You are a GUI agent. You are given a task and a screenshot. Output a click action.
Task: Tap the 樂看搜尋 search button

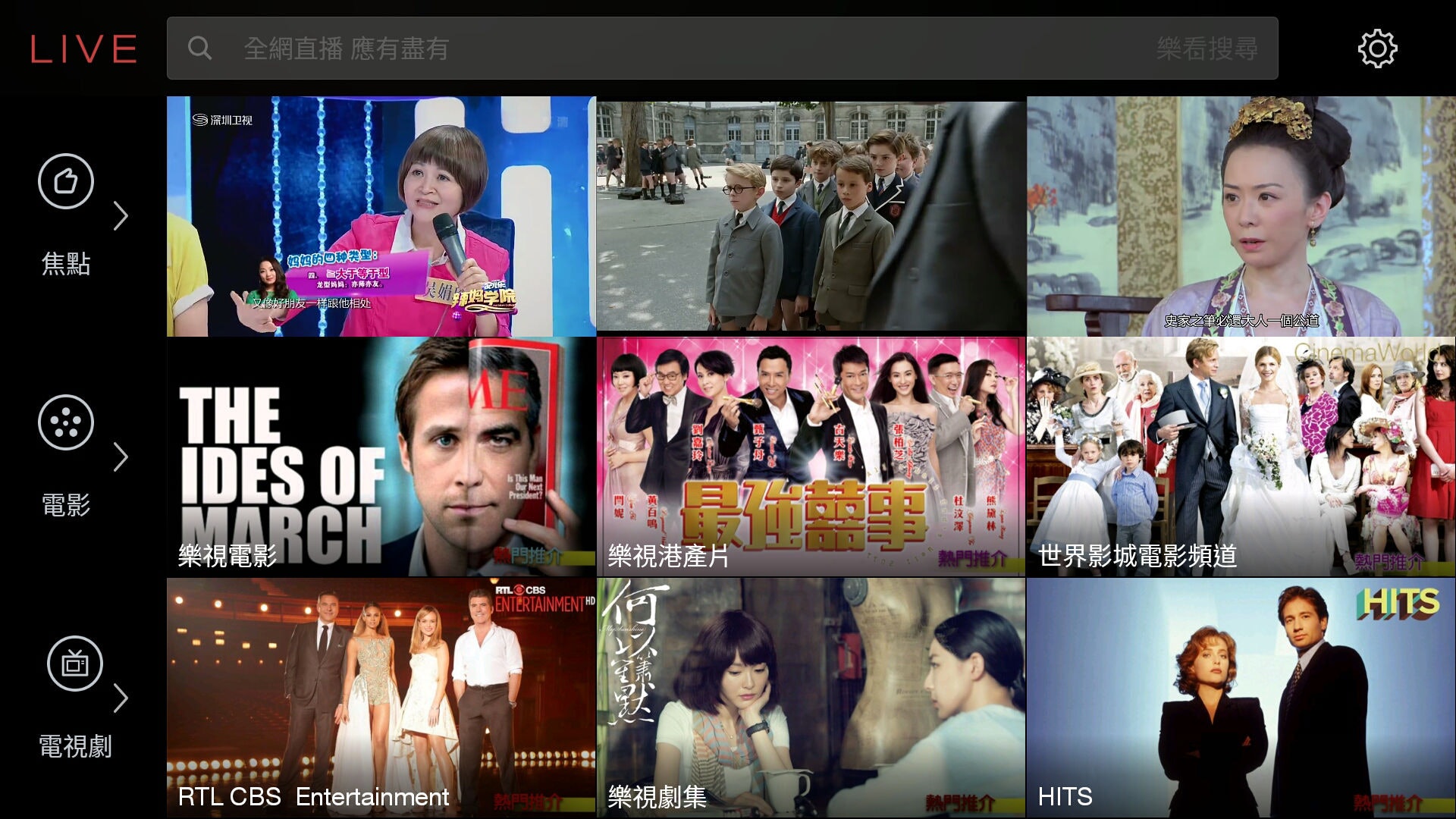(1207, 49)
